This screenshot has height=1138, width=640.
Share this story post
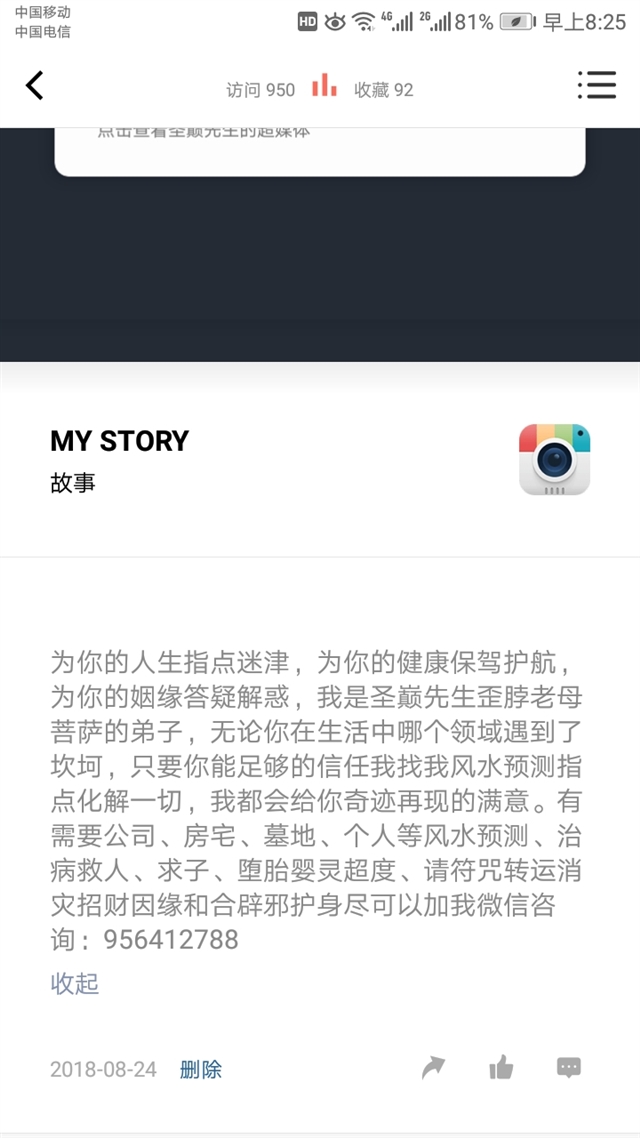[433, 1068]
